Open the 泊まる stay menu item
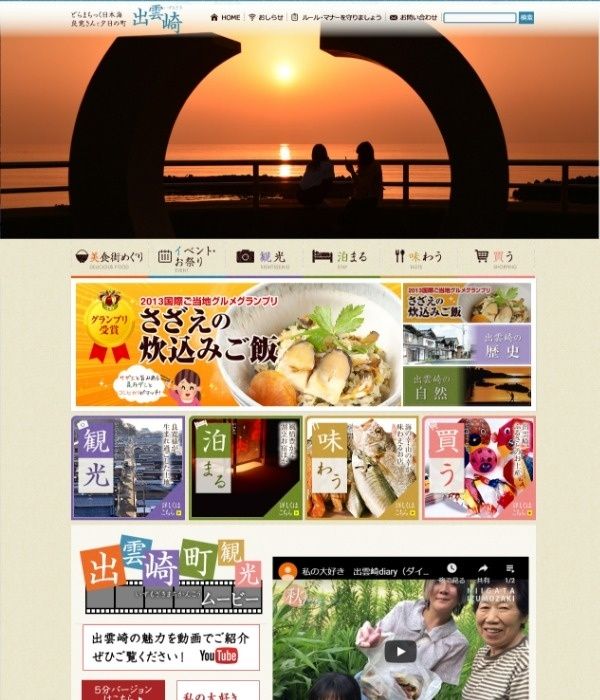600x700 pixels. tap(340, 256)
